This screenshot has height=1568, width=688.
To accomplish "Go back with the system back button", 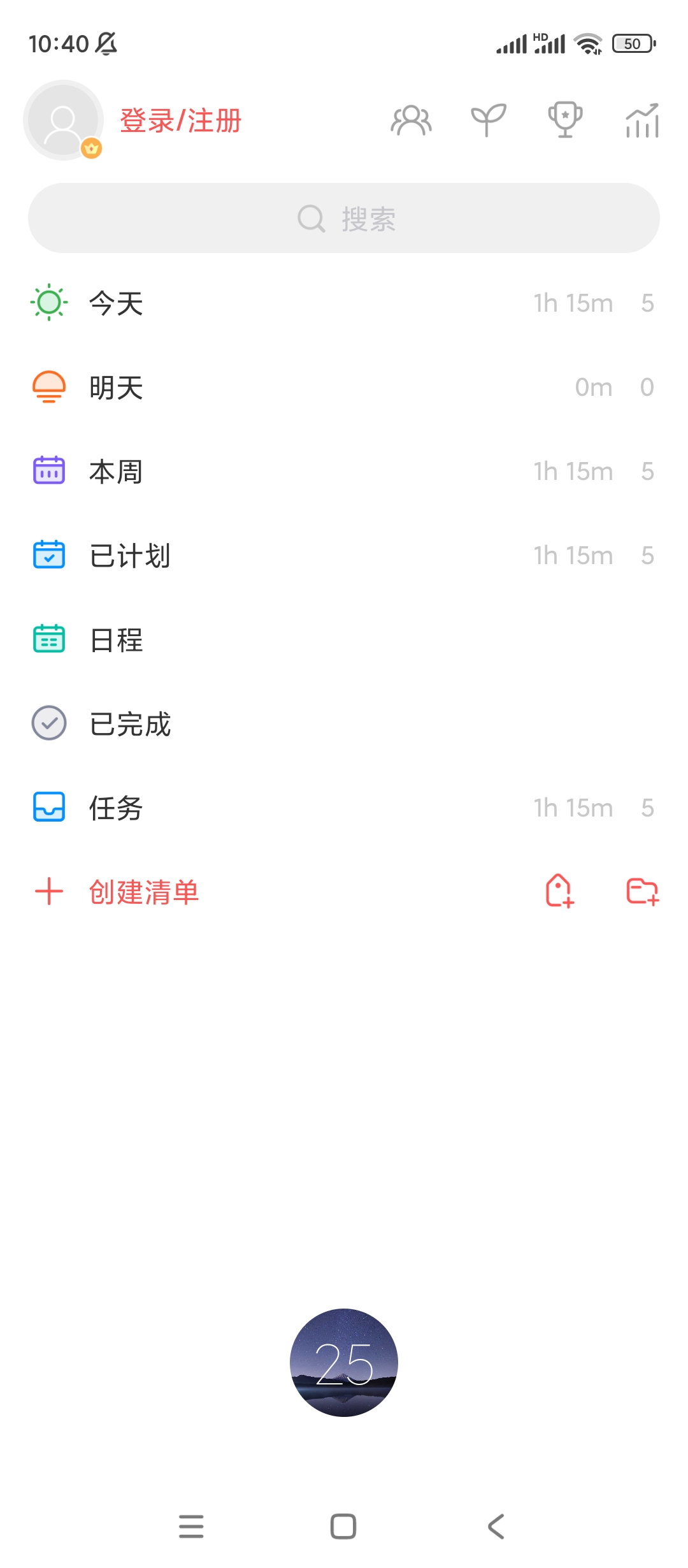I will (x=496, y=1527).
